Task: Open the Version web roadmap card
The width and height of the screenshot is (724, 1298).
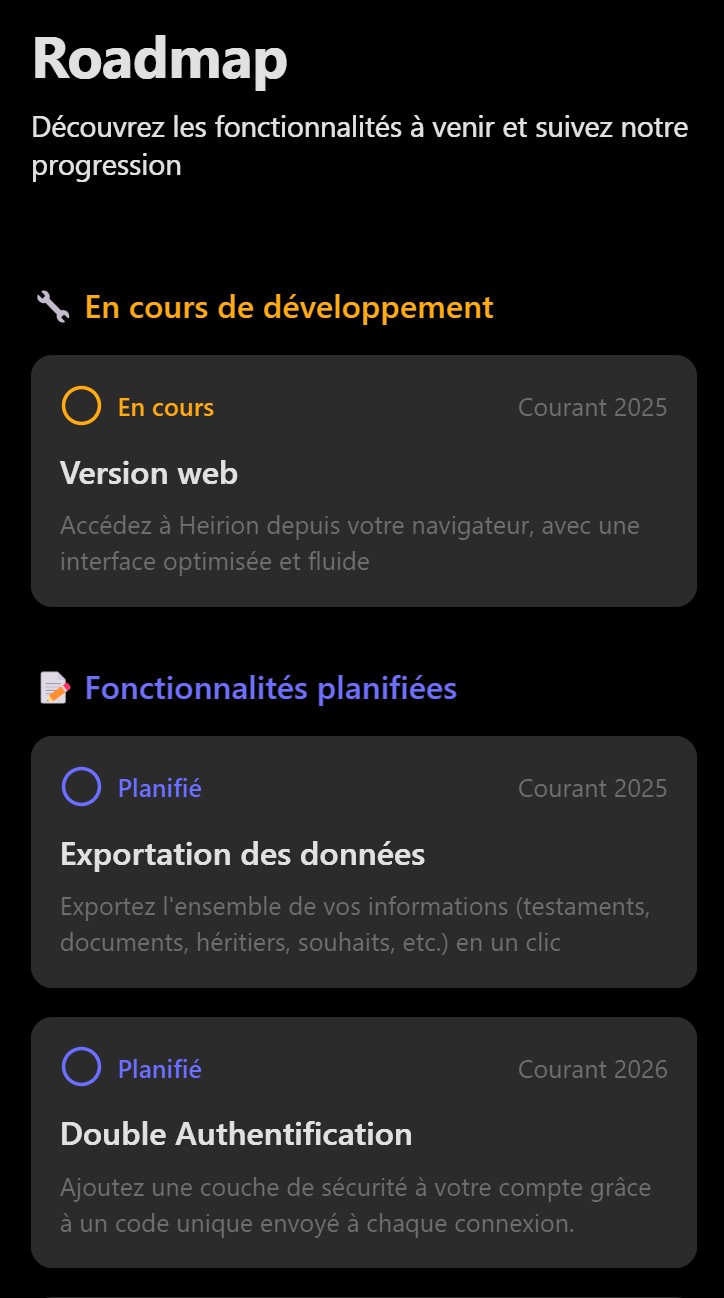Action: pyautogui.click(x=363, y=481)
